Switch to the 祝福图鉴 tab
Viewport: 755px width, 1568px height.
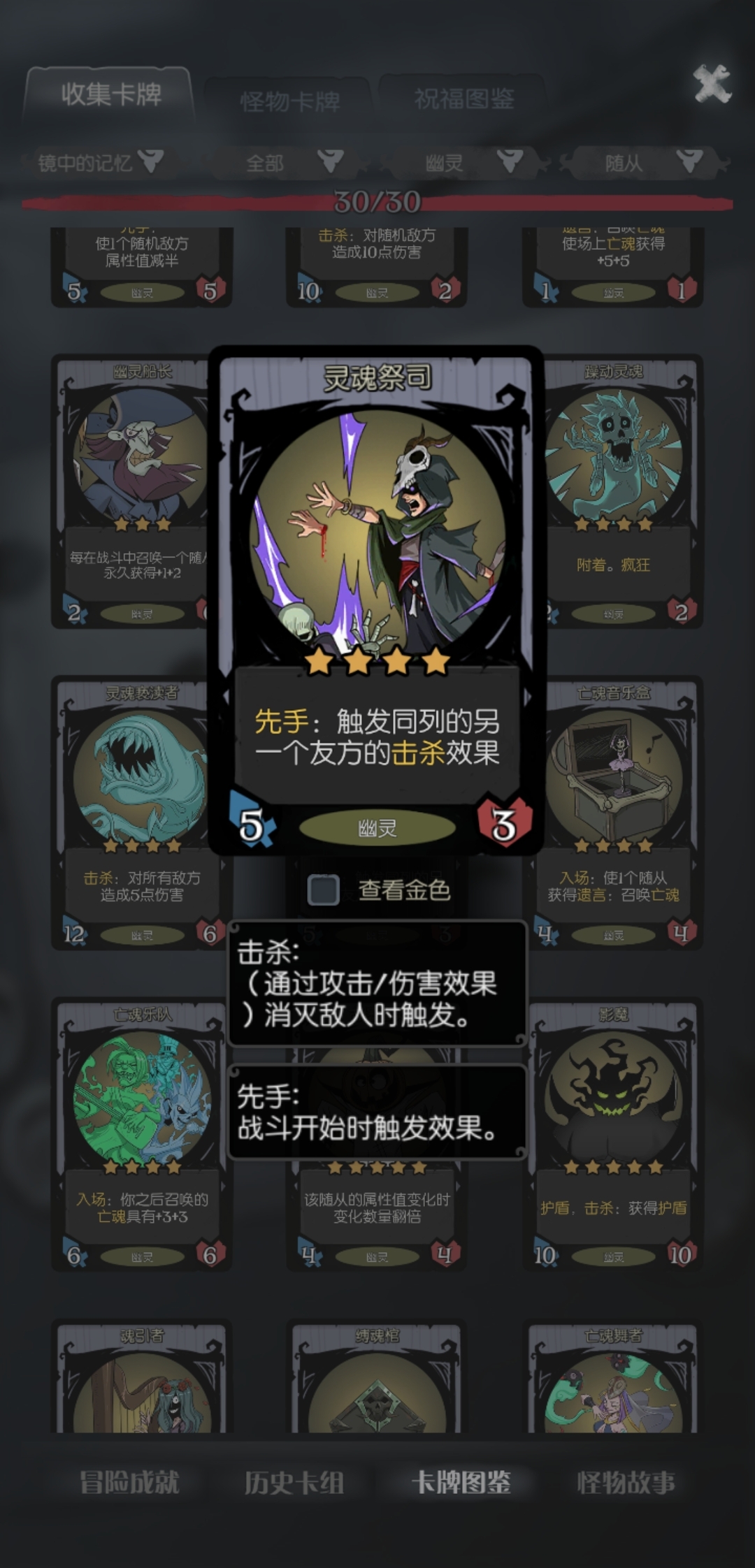463,99
